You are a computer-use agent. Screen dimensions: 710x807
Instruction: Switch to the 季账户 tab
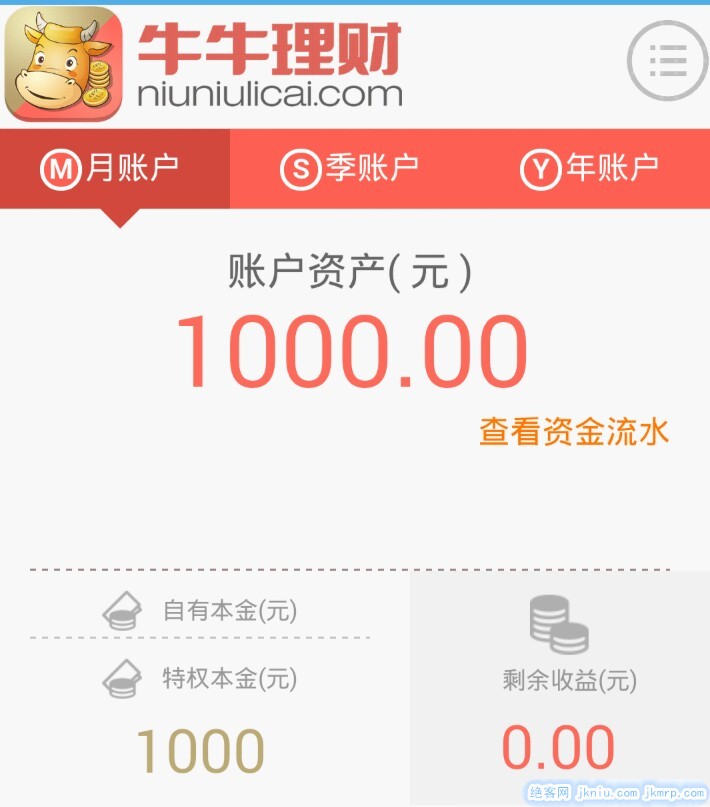[x=350, y=168]
